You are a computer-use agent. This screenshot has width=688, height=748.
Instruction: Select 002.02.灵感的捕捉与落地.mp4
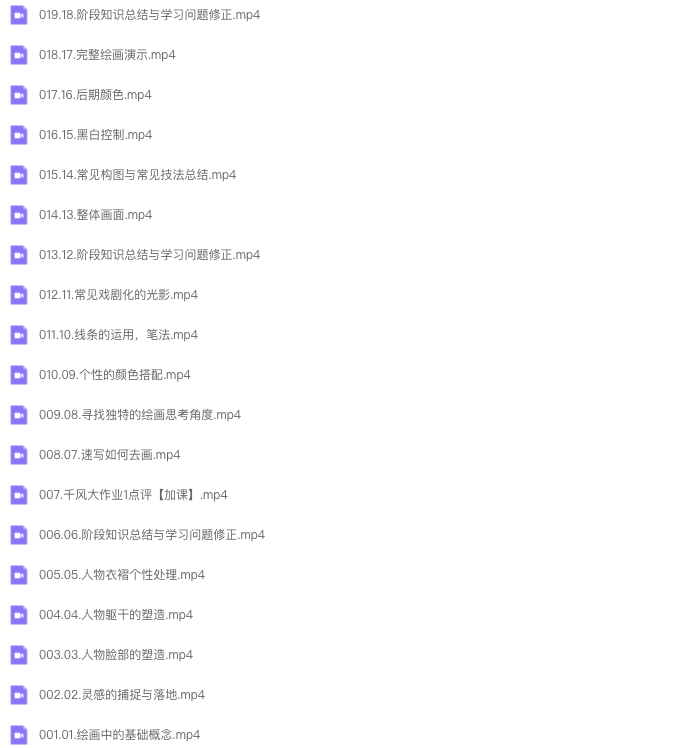point(122,695)
